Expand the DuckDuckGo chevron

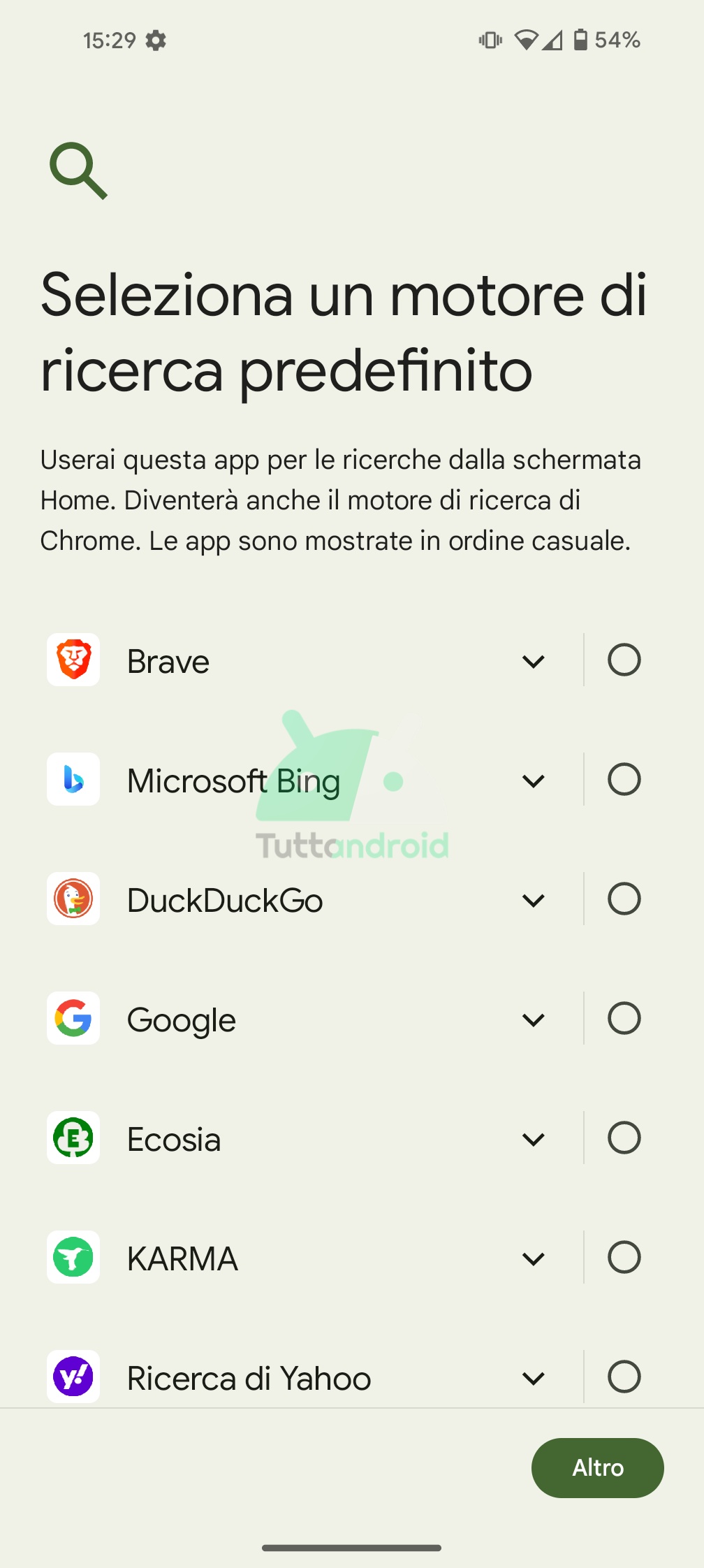point(533,900)
